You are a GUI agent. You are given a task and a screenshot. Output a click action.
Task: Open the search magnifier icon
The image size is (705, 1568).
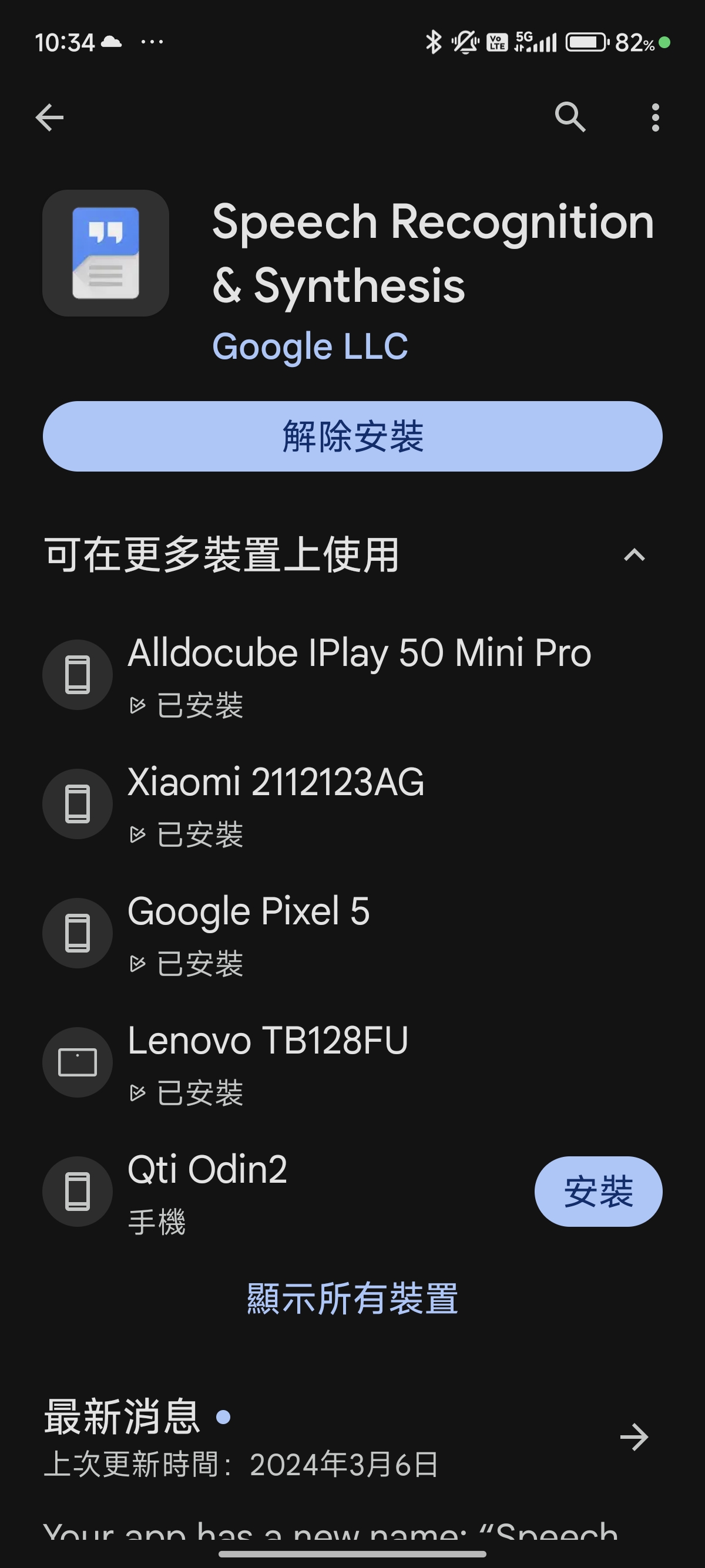[x=570, y=117]
